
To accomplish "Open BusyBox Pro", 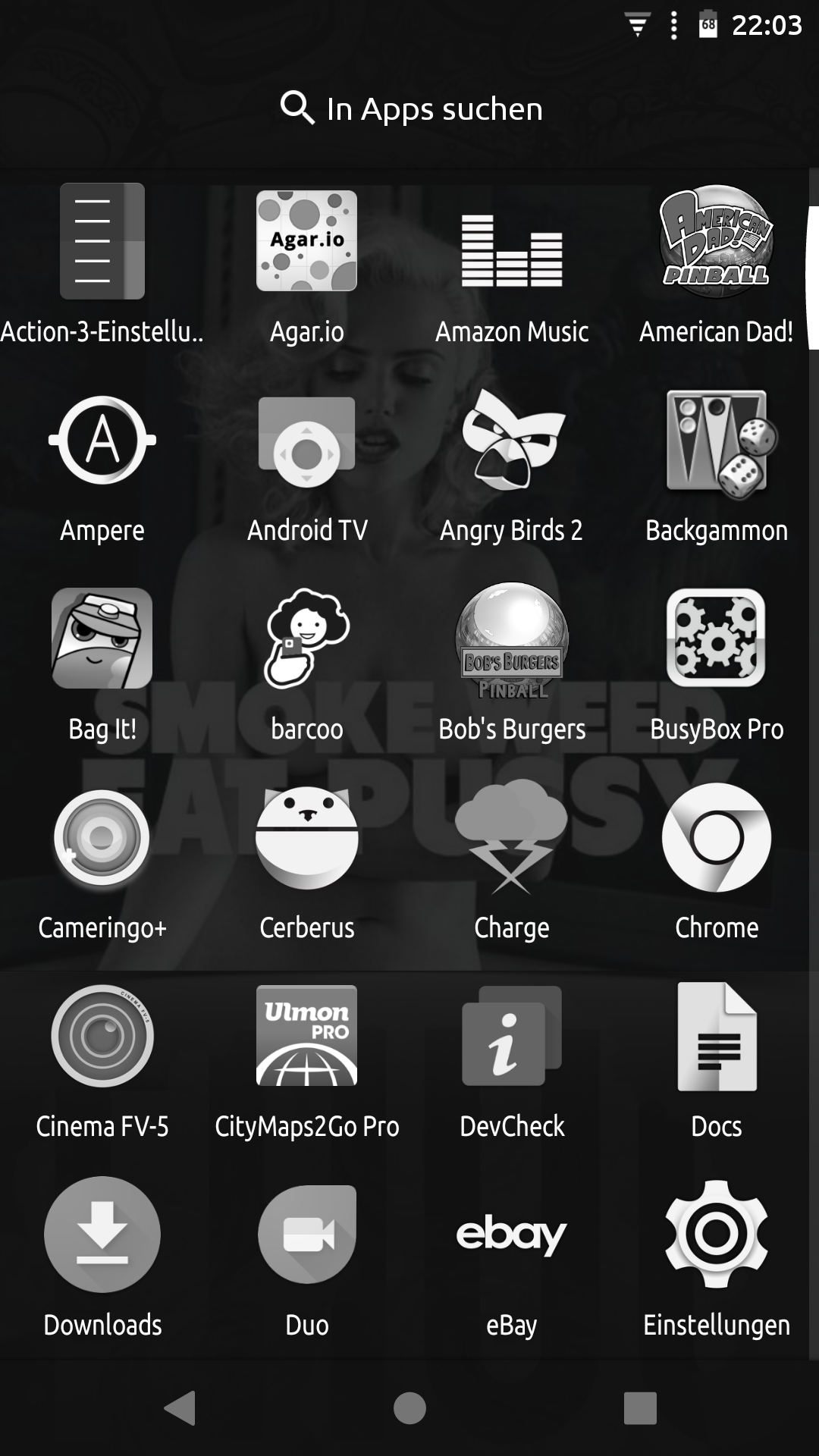I will (x=716, y=638).
